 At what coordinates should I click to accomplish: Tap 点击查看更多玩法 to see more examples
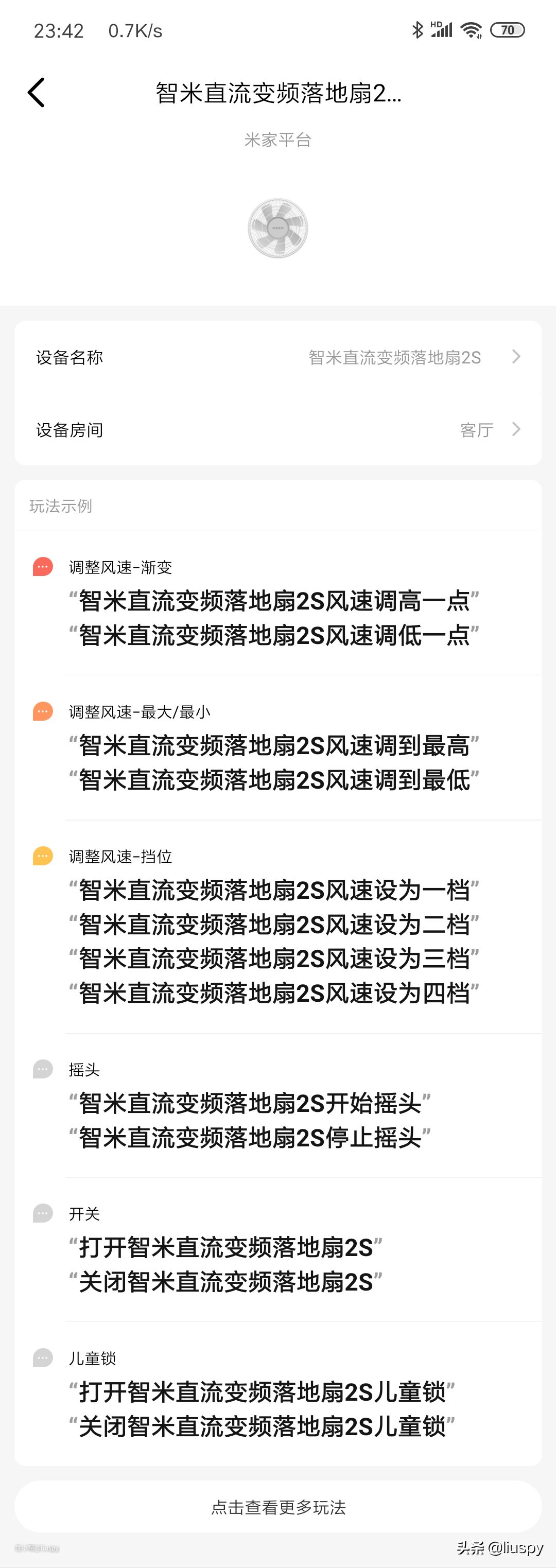click(277, 1507)
